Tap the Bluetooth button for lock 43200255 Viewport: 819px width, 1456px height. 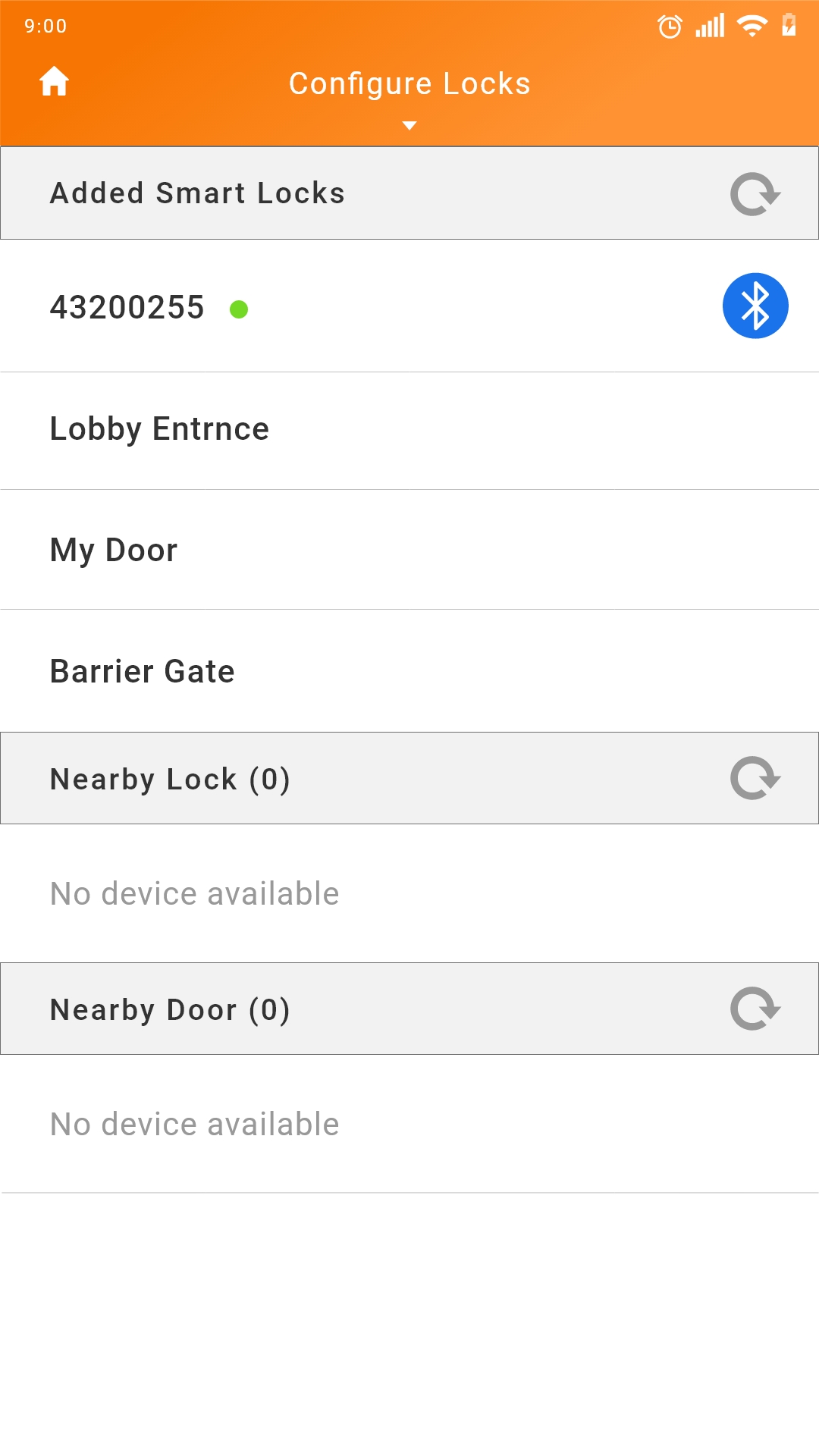point(755,306)
